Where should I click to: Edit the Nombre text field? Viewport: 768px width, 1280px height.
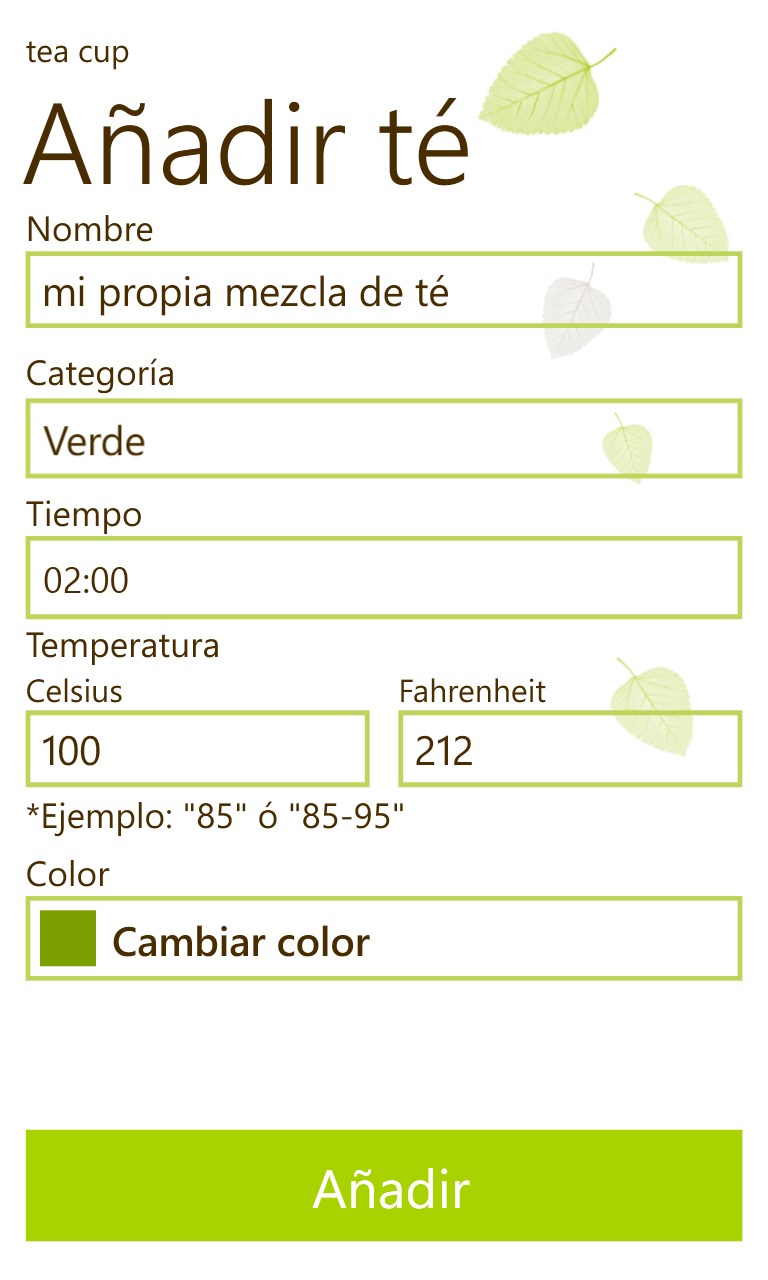tap(383, 291)
